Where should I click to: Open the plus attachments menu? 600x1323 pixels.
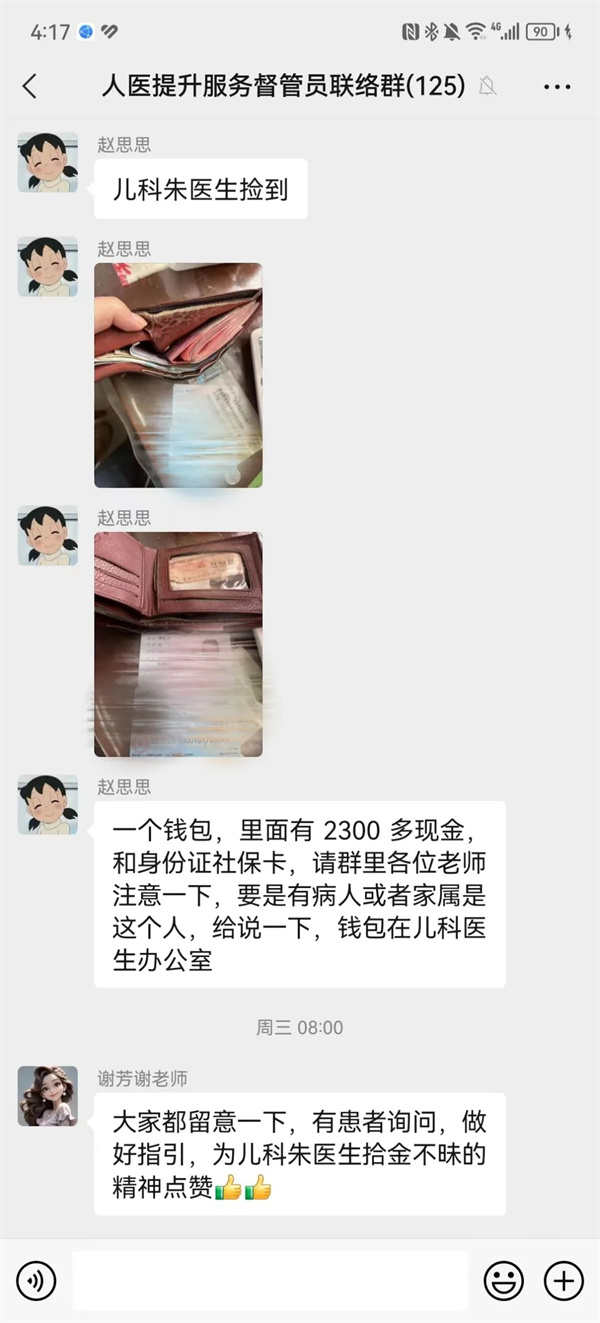tap(563, 1280)
